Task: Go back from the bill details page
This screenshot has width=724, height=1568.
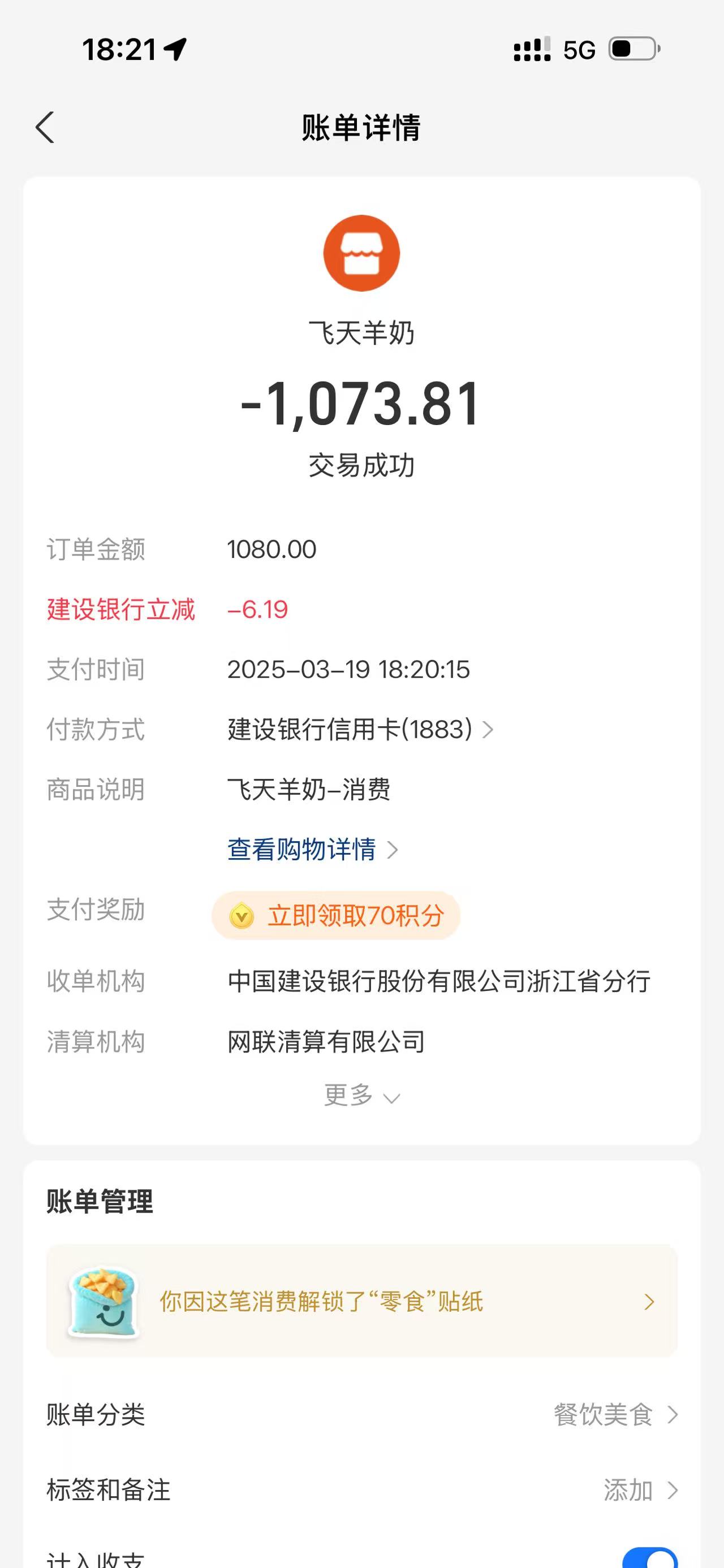Action: pos(45,127)
